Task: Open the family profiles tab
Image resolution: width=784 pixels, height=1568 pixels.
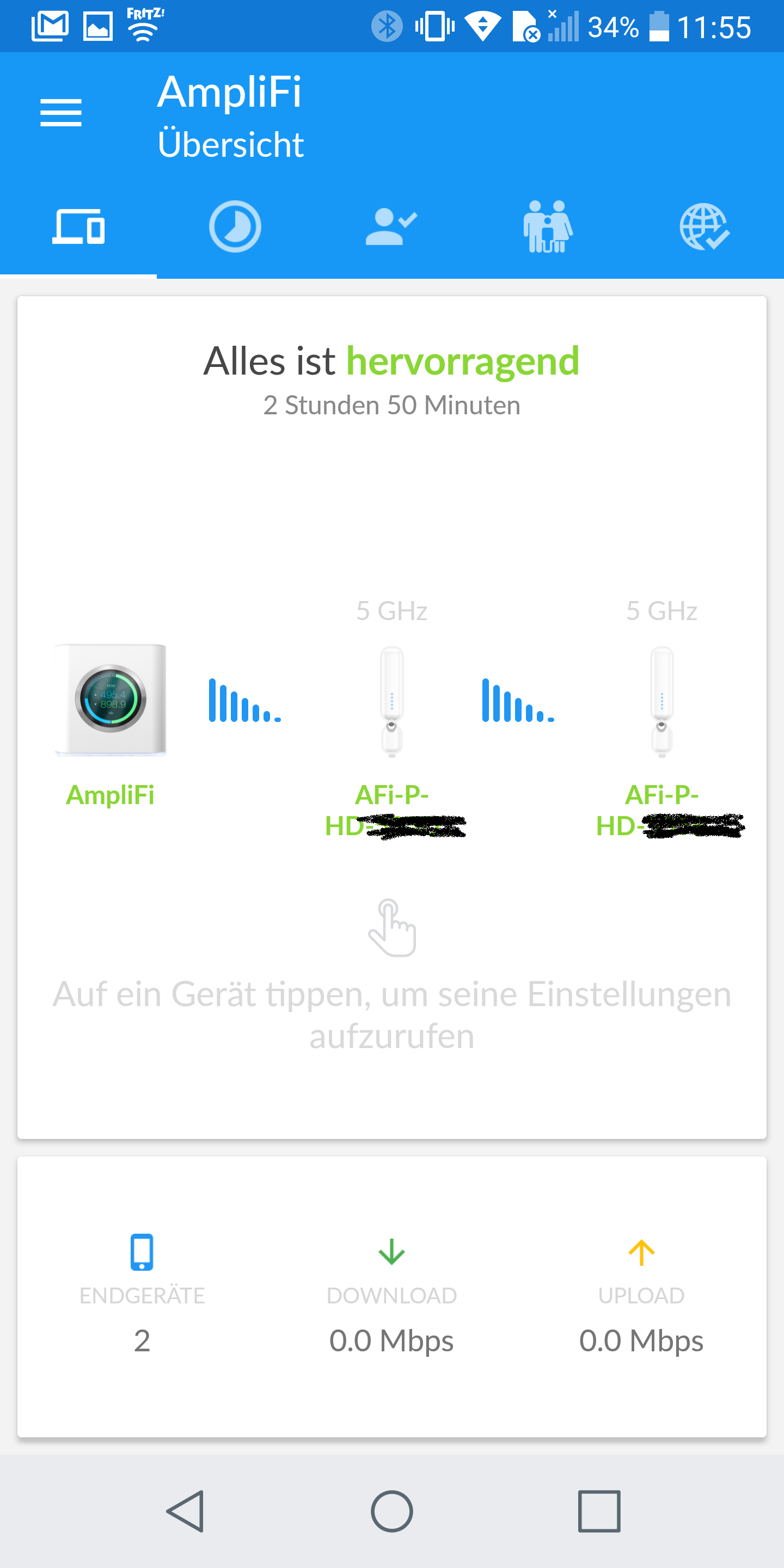Action: (x=548, y=226)
